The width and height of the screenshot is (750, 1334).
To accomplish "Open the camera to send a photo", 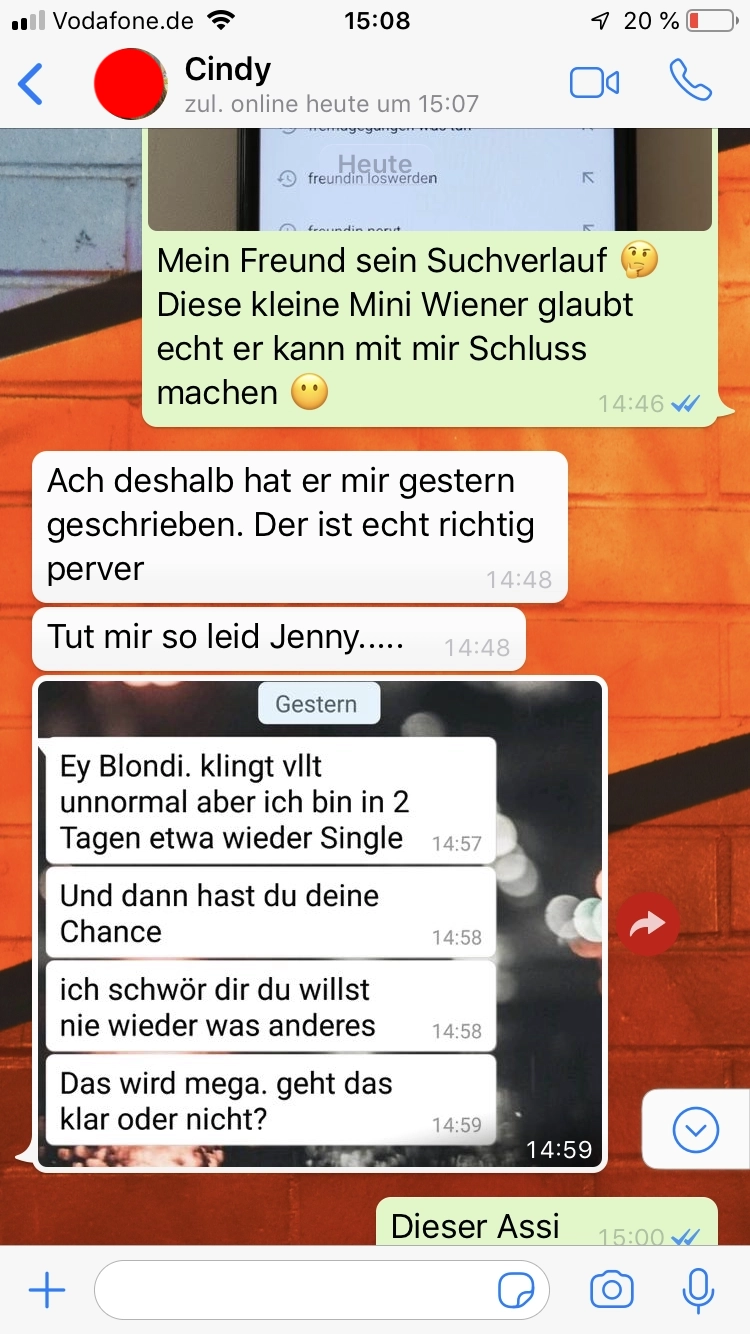I will click(611, 1291).
